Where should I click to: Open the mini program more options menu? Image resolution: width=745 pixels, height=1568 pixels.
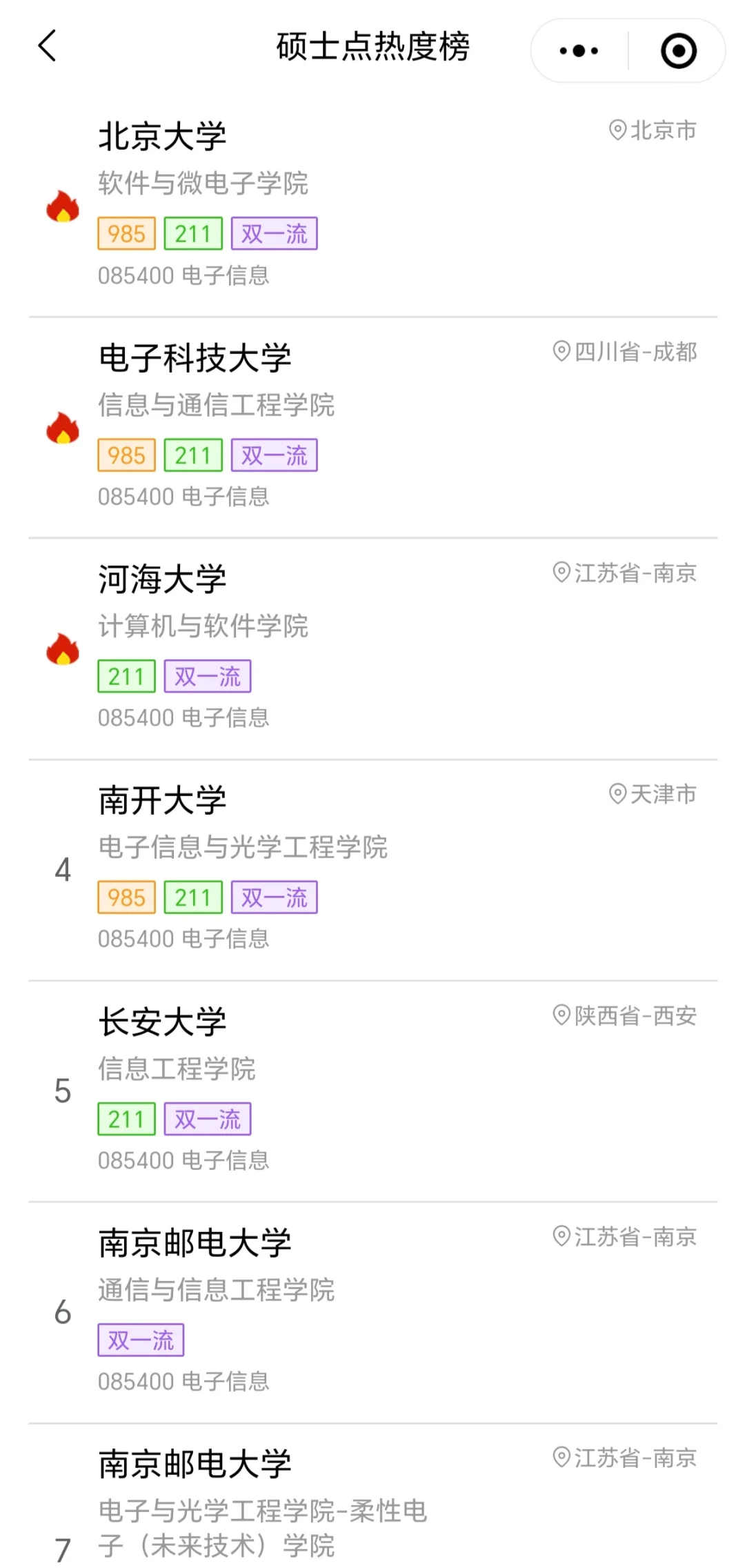(579, 50)
